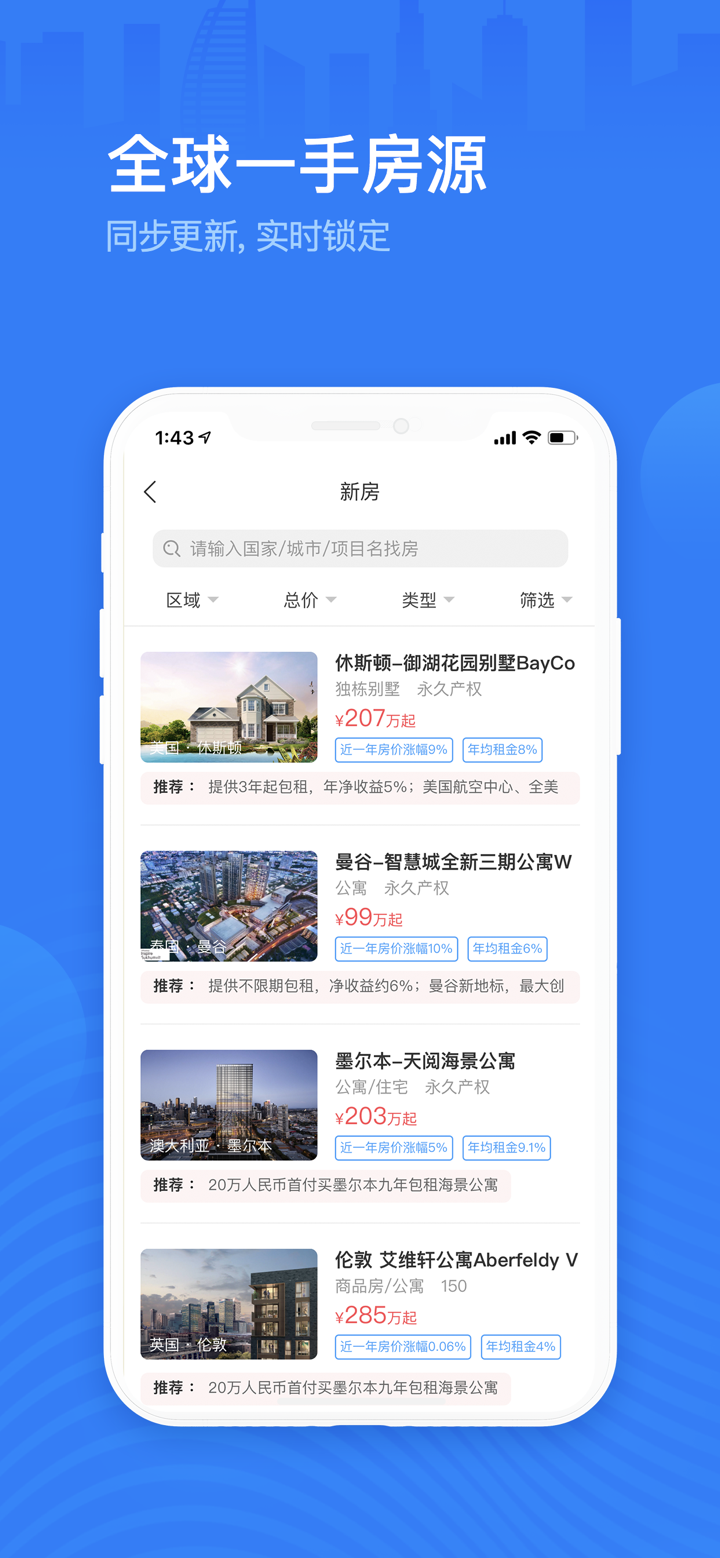Click the battery indicator in status bar

[x=563, y=436]
